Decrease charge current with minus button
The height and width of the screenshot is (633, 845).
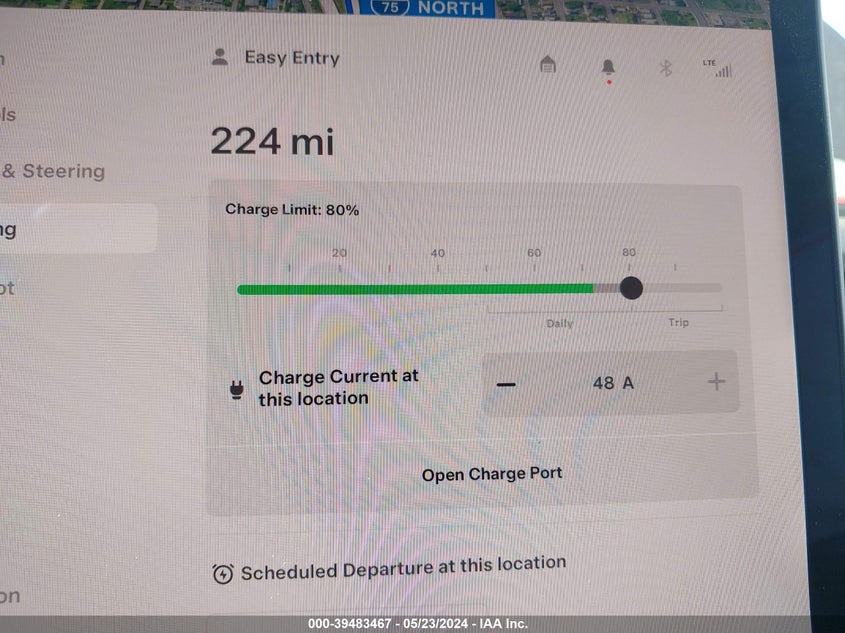pos(507,383)
